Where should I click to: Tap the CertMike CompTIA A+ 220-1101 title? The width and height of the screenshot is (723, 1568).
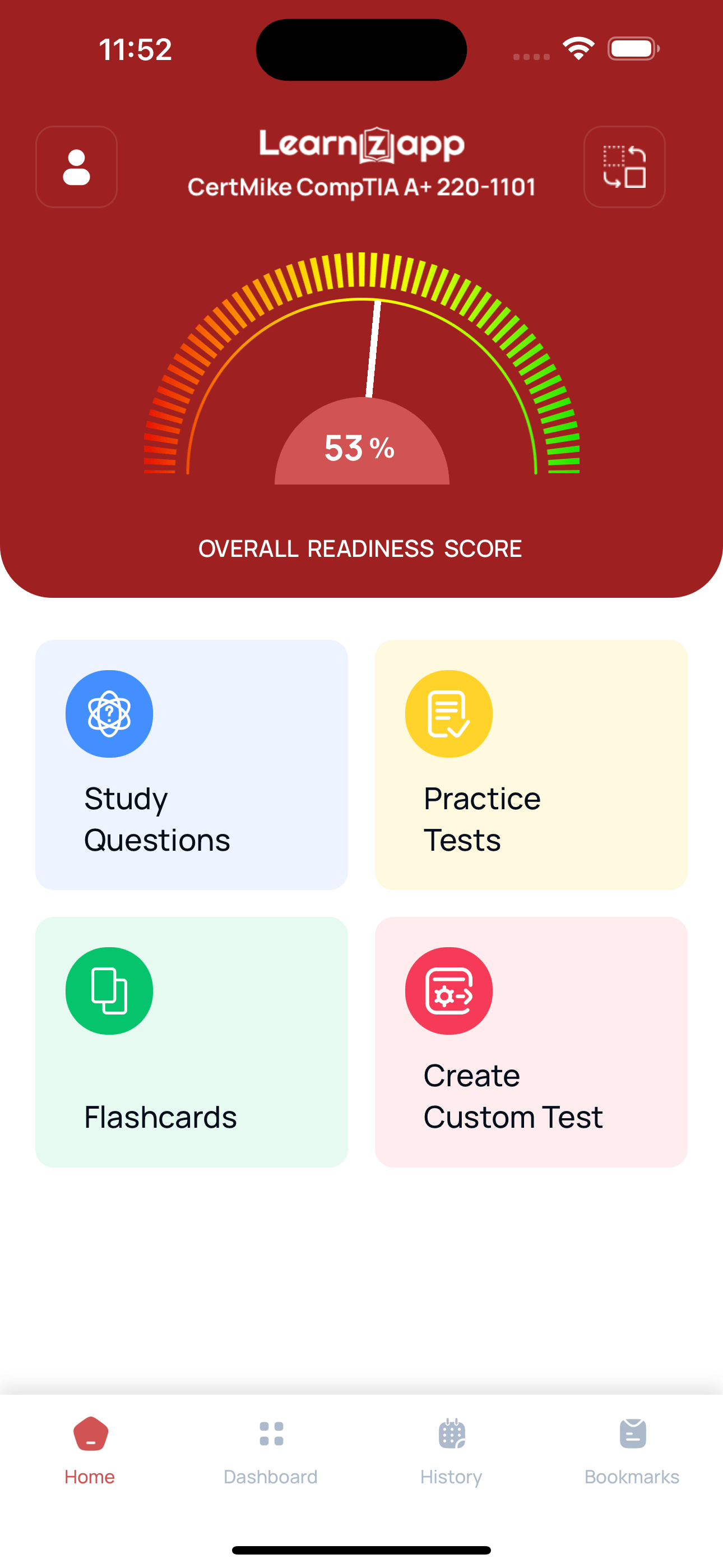(361, 187)
